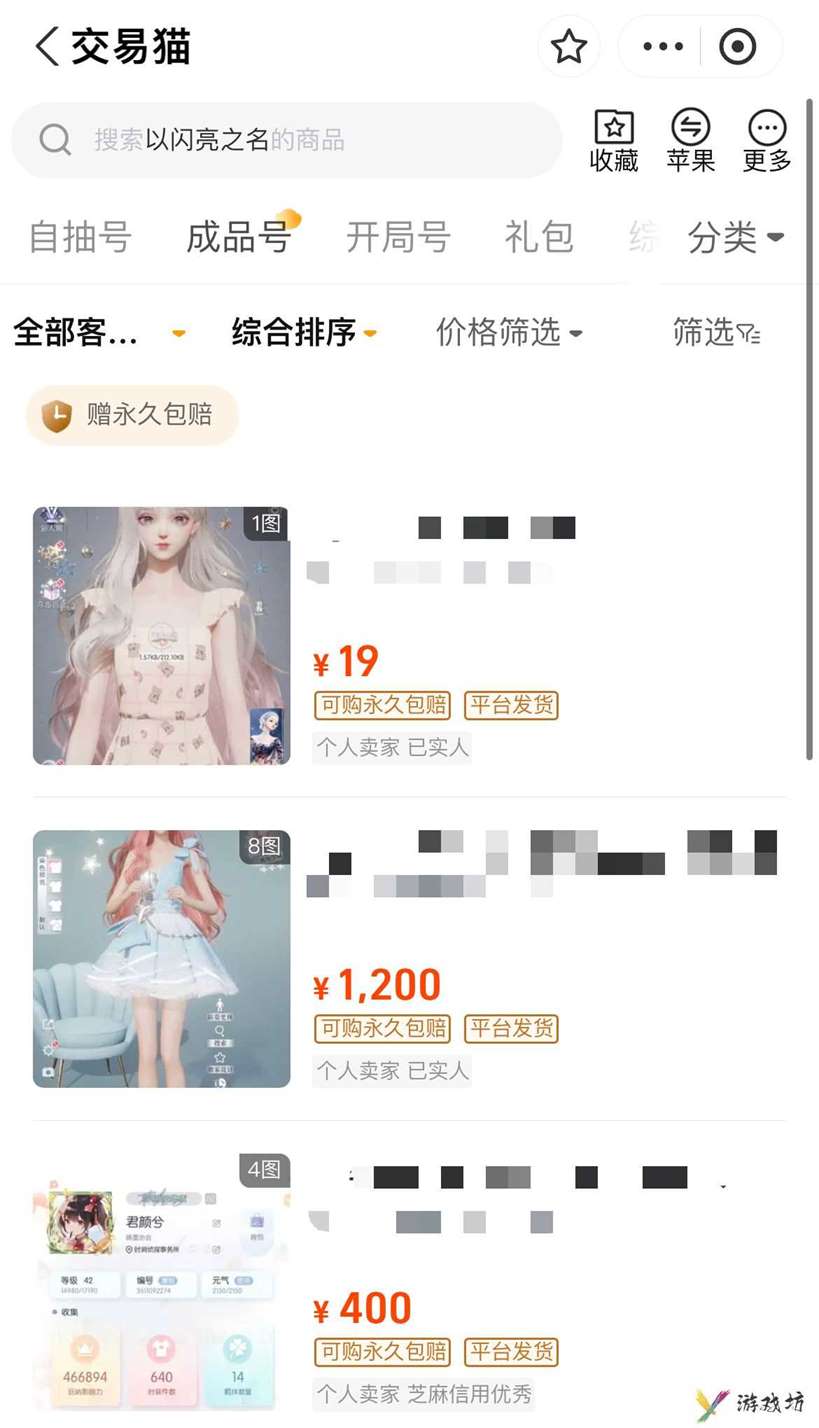This screenshot has width=819, height=1428.
Task: Go back from 交易猫 page
Action: tap(47, 47)
